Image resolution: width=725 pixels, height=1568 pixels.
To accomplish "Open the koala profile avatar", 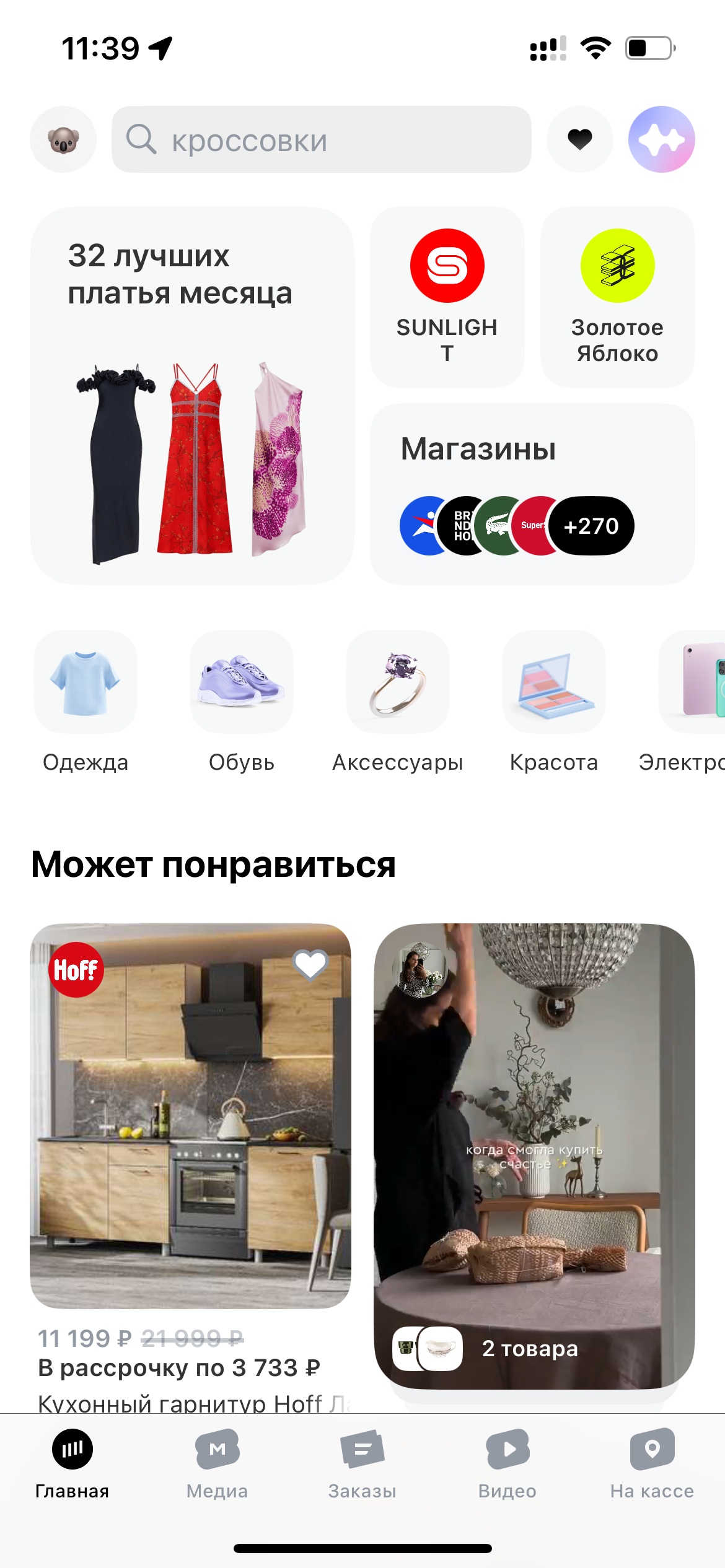I will (63, 139).
